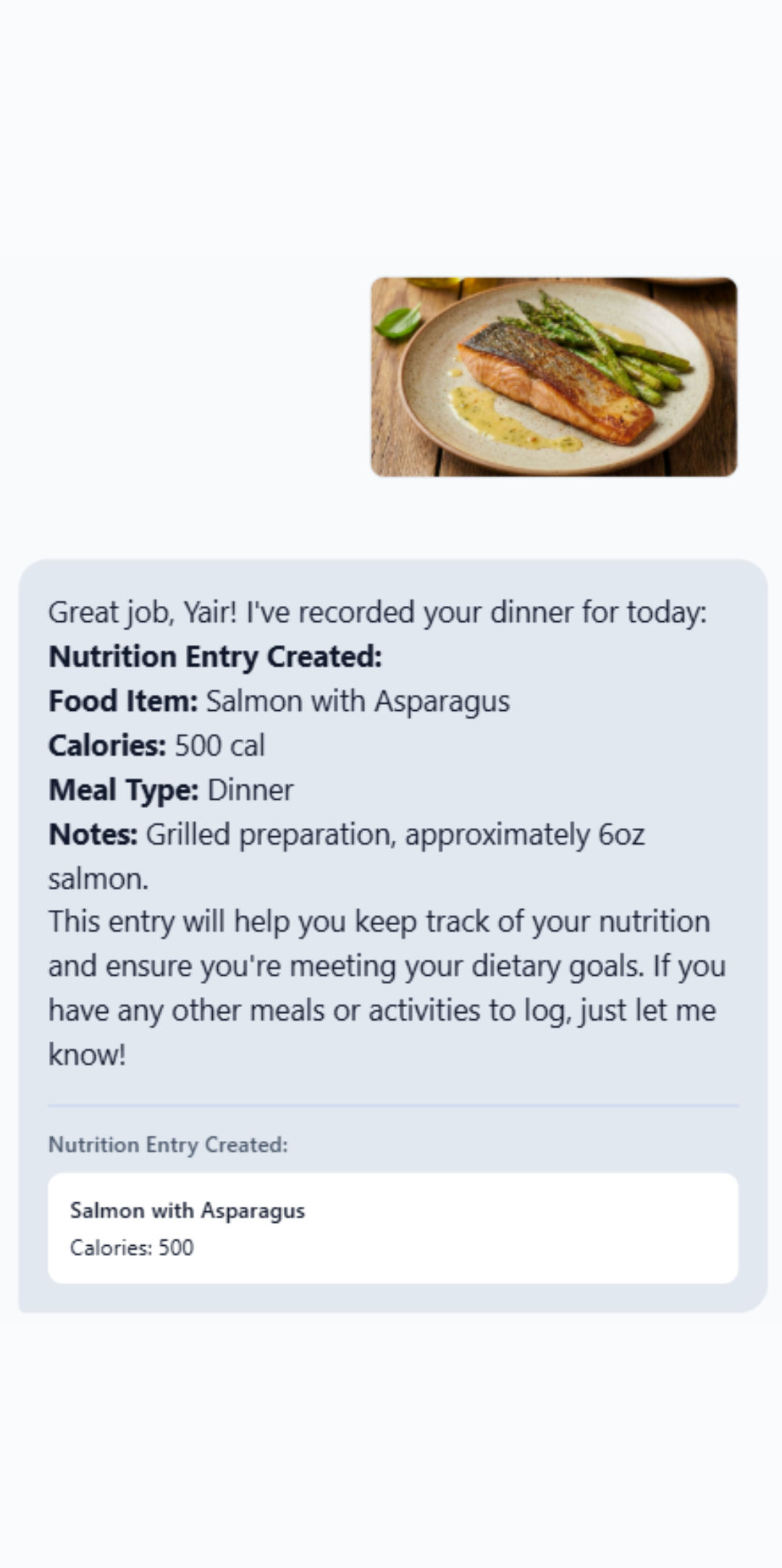This screenshot has height=1568, width=782.
Task: Select the Salmon with Asparagus entry card
Action: (x=391, y=1226)
